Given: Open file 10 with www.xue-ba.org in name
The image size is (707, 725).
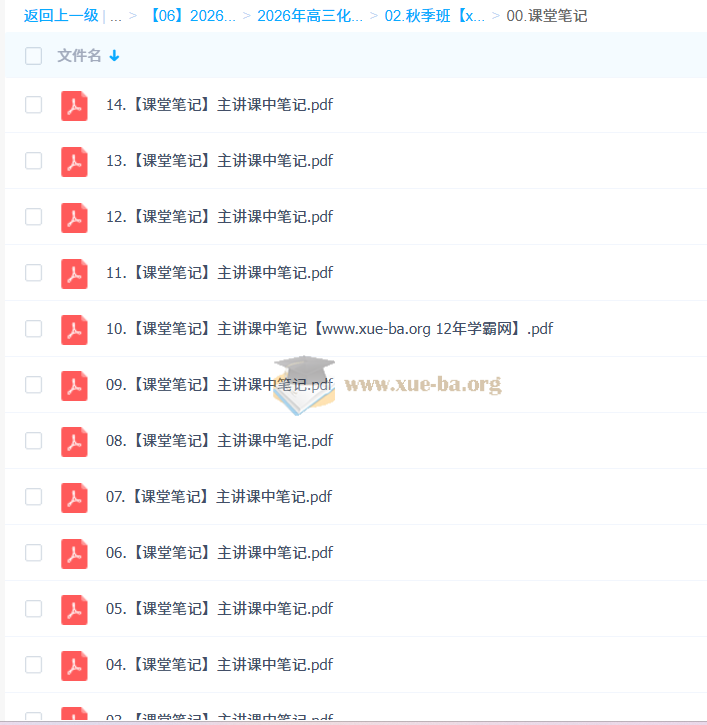Looking at the screenshot, I should pyautogui.click(x=328, y=329).
